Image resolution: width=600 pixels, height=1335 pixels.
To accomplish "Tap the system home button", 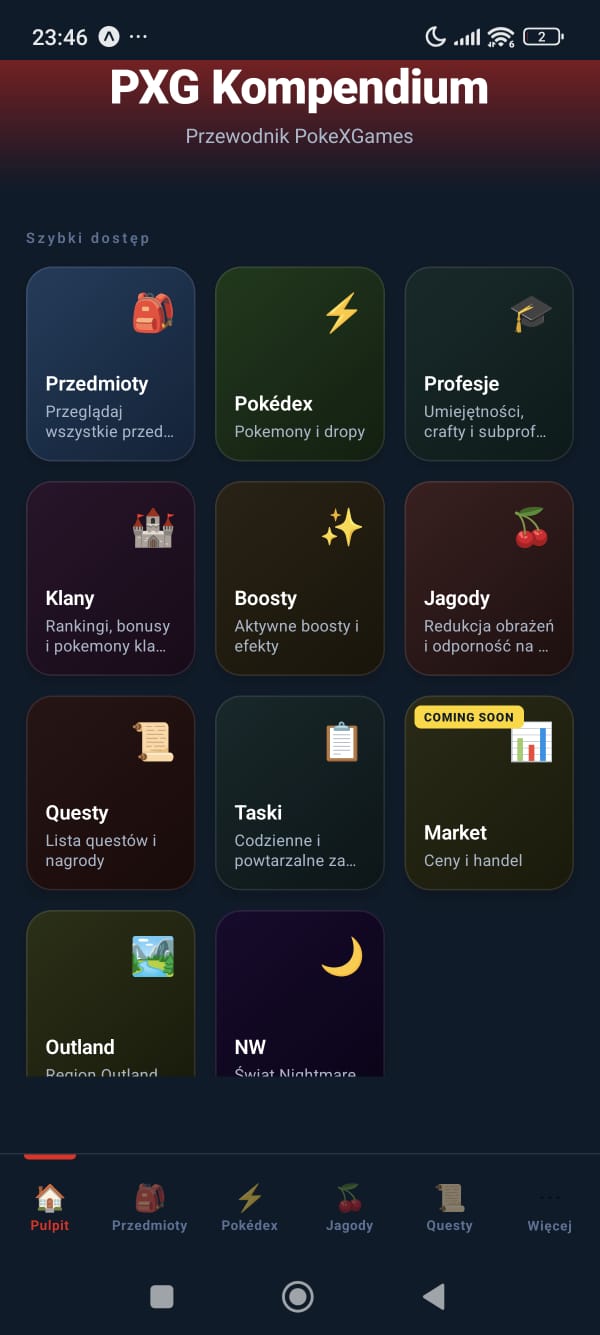I will (298, 1297).
